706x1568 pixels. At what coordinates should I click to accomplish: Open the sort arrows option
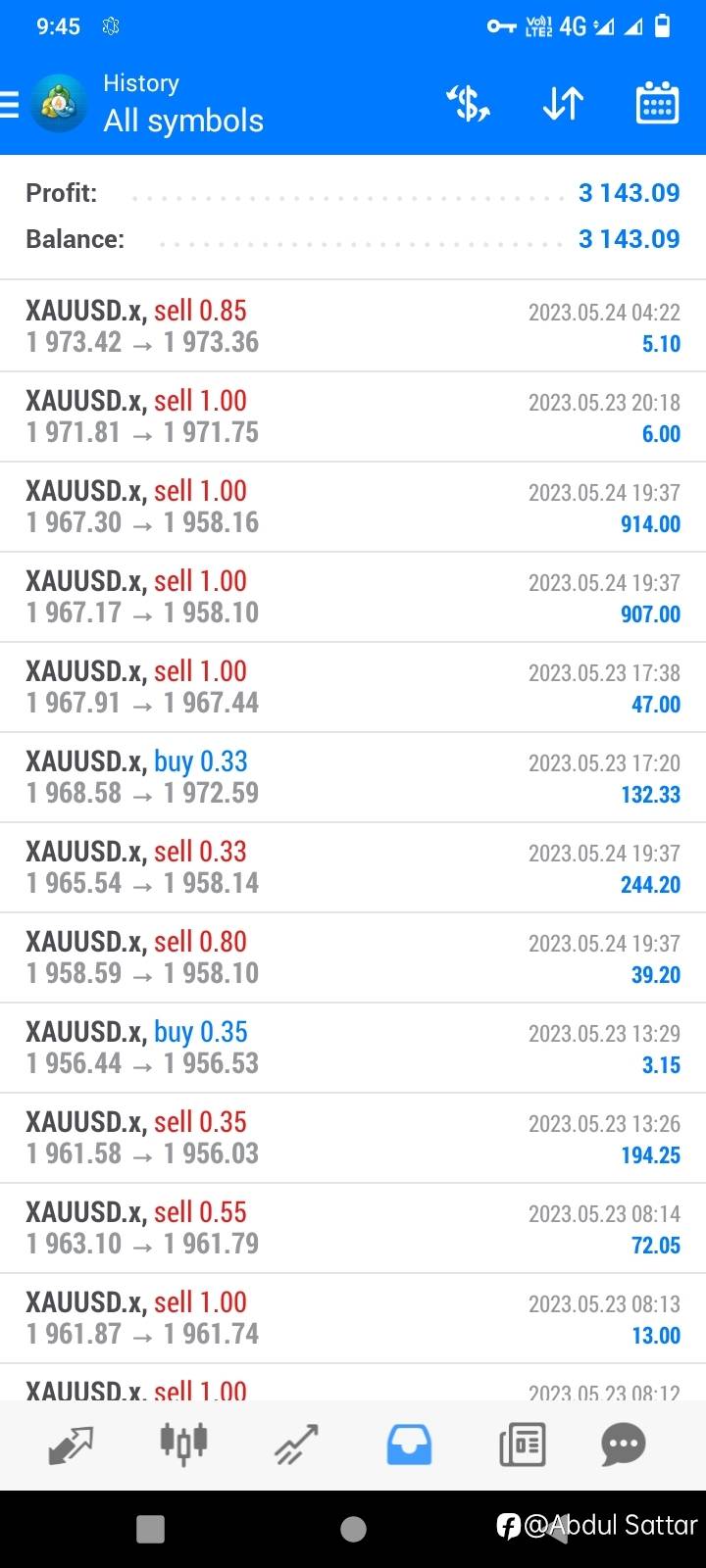pyautogui.click(x=563, y=103)
